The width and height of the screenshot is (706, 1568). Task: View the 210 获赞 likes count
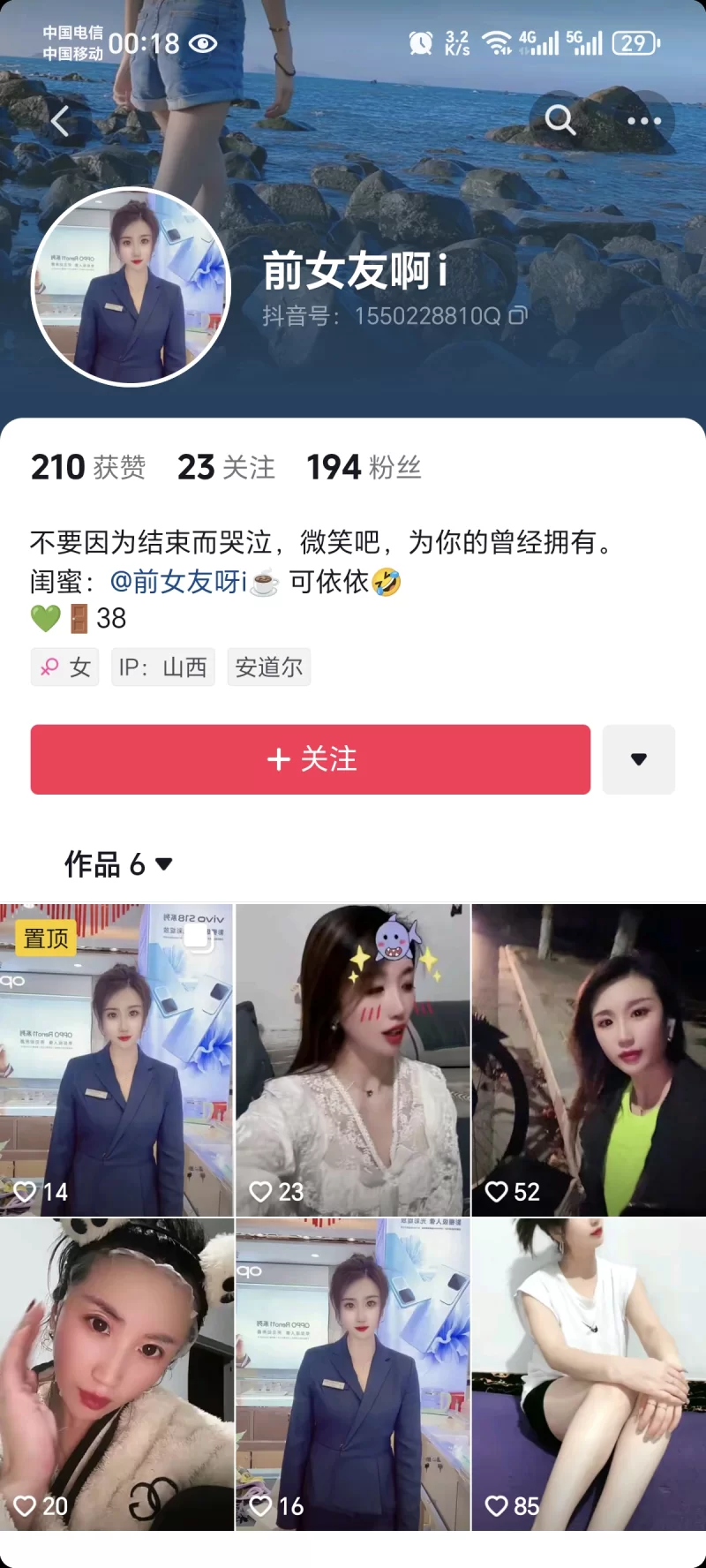pos(88,467)
